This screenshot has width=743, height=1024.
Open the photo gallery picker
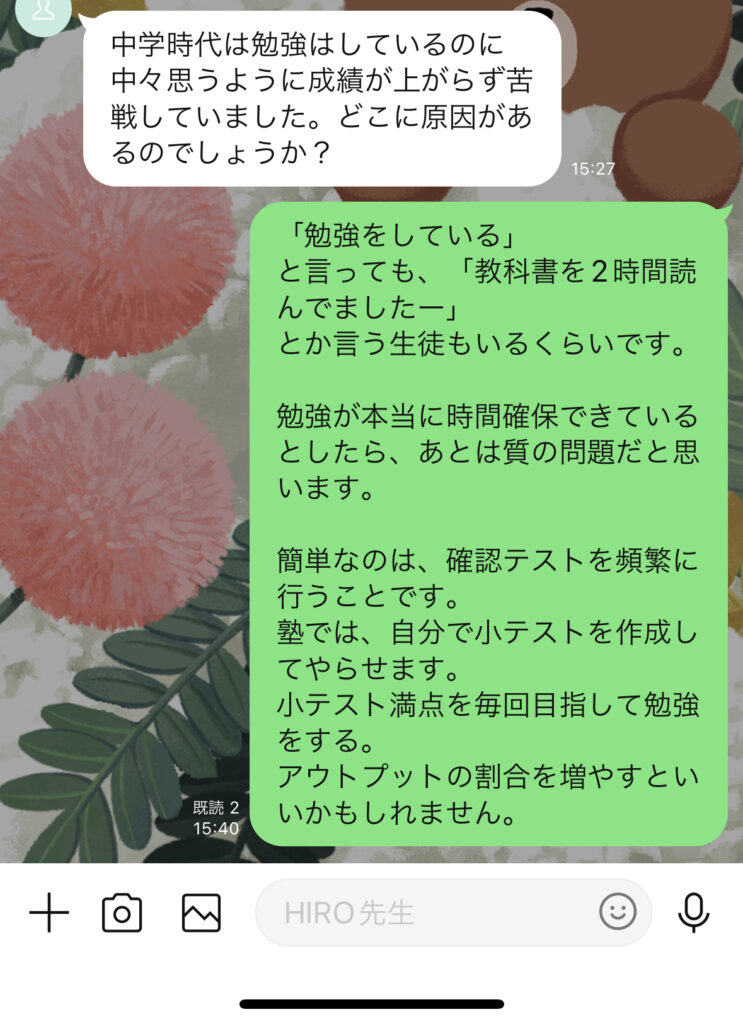(x=200, y=912)
